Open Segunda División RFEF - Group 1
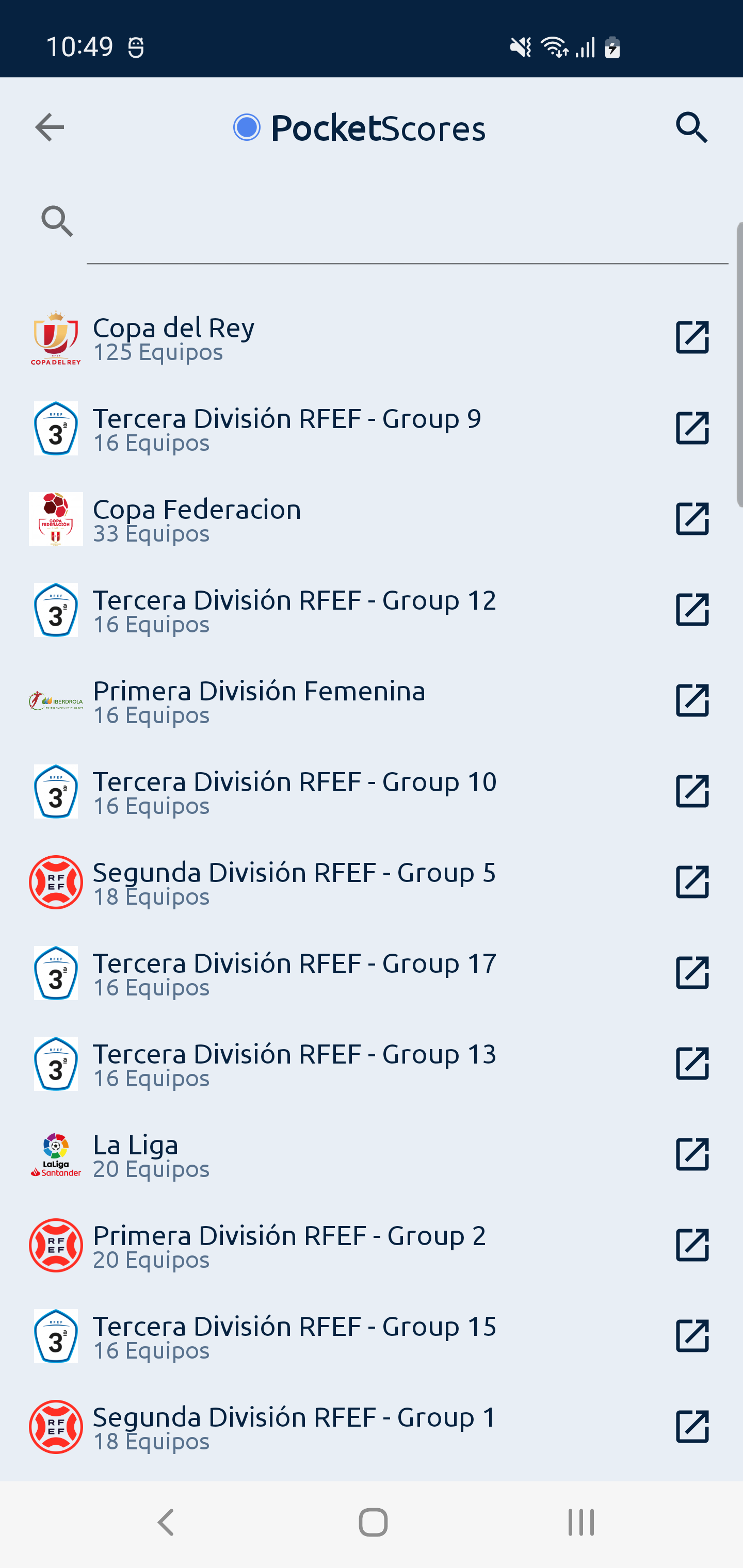Viewport: 743px width, 1568px height. pos(294,1426)
